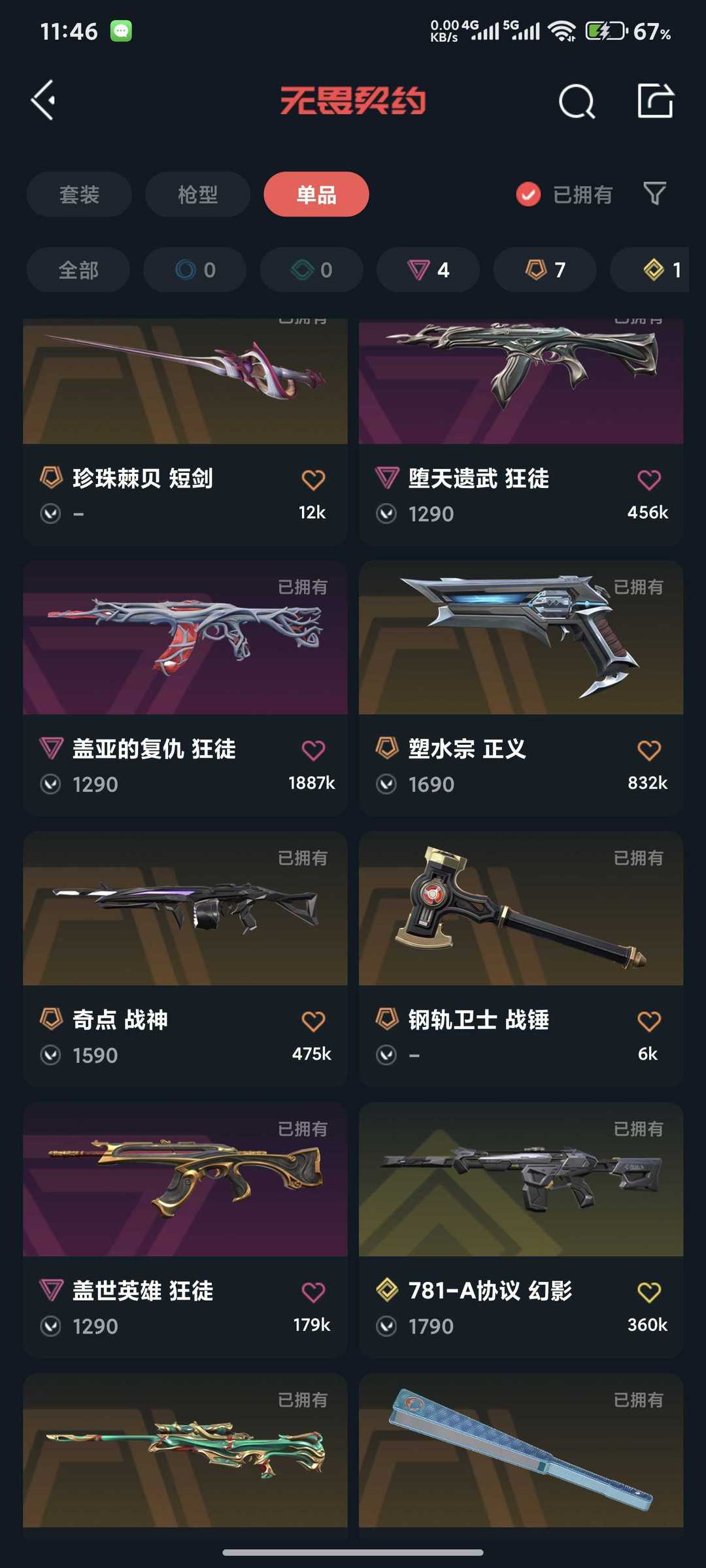706x1568 pixels.
Task: Open the 盖亚的复仇 狂徒 skin card
Action: pyautogui.click(x=185, y=688)
